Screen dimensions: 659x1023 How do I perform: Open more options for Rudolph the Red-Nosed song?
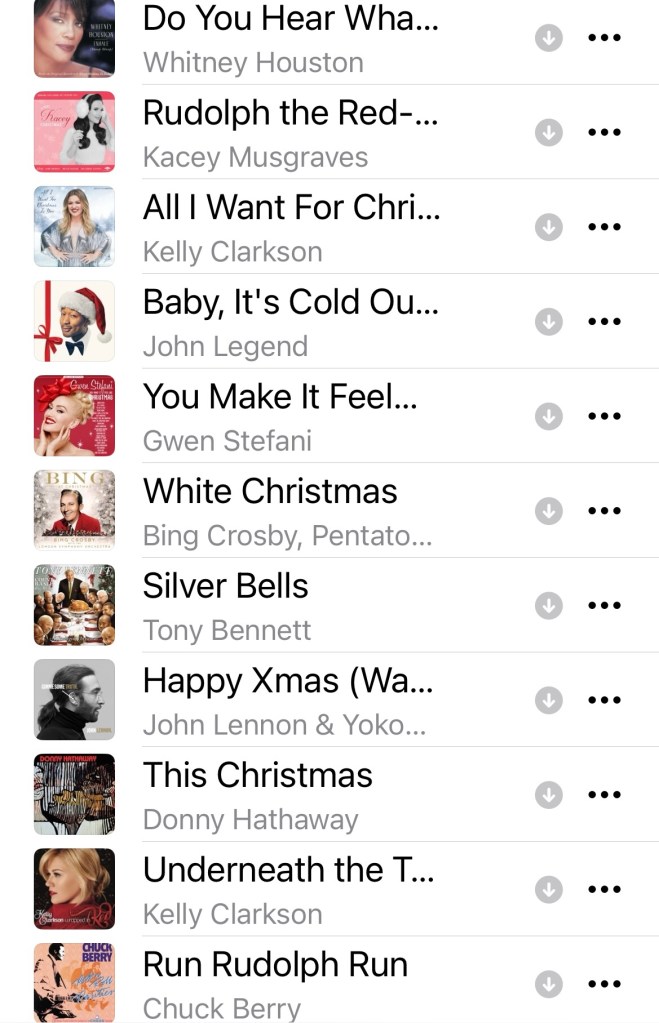(604, 132)
